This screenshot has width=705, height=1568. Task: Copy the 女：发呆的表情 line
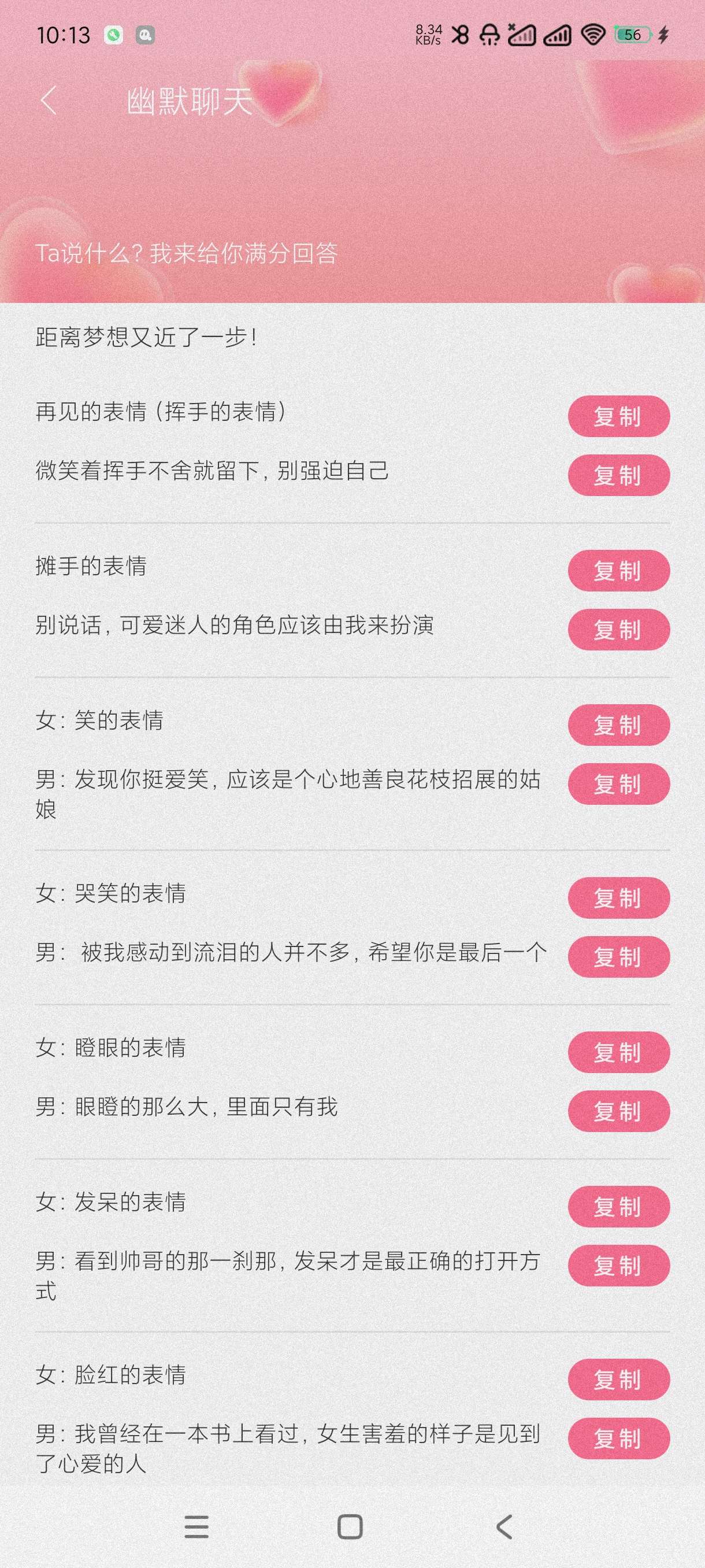pyautogui.click(x=618, y=1207)
